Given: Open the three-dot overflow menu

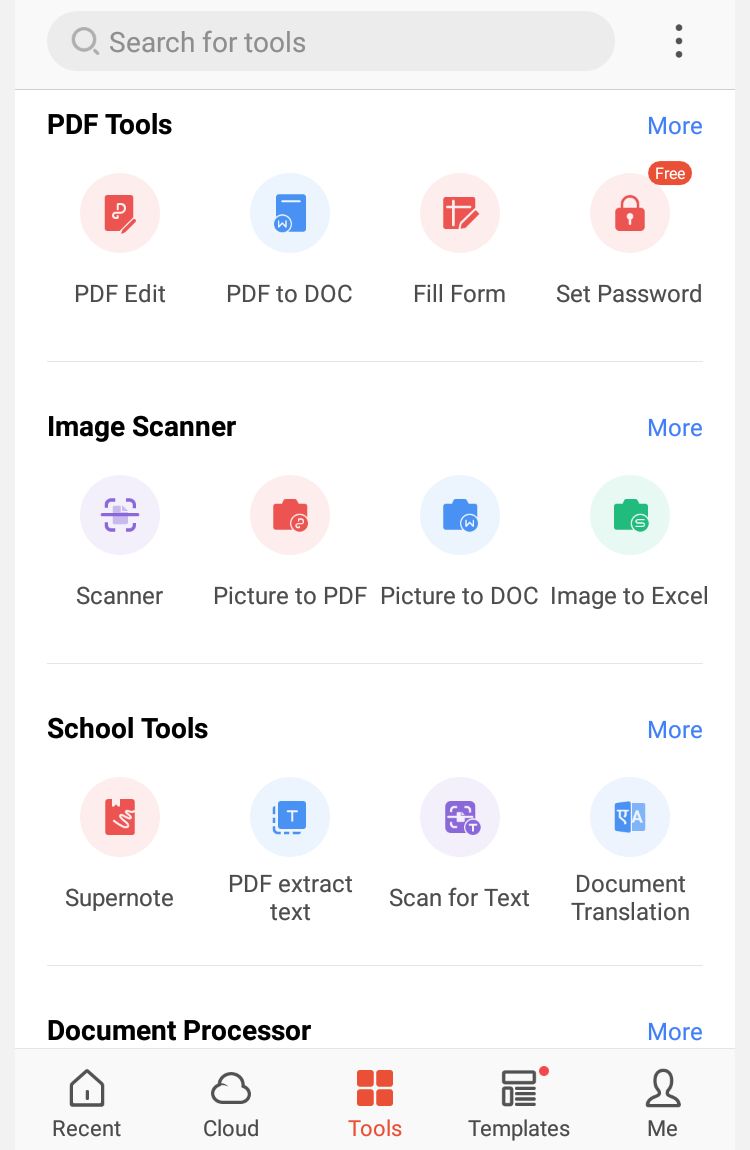Looking at the screenshot, I should [678, 41].
